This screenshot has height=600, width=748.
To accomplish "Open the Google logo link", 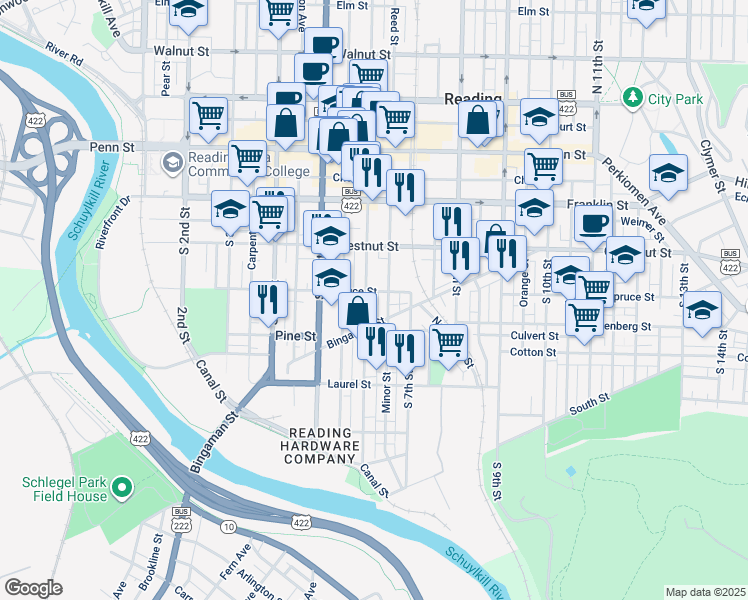I will (x=33, y=588).
